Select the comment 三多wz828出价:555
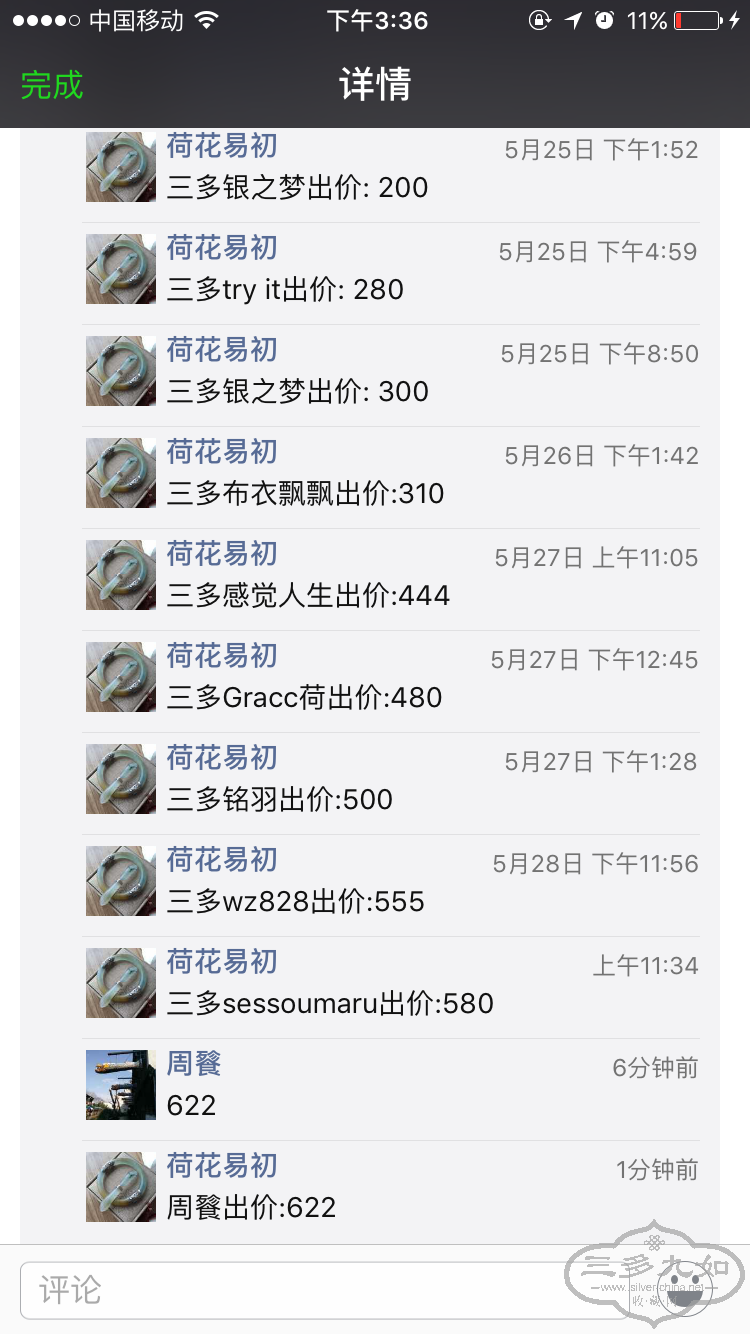 [x=295, y=902]
